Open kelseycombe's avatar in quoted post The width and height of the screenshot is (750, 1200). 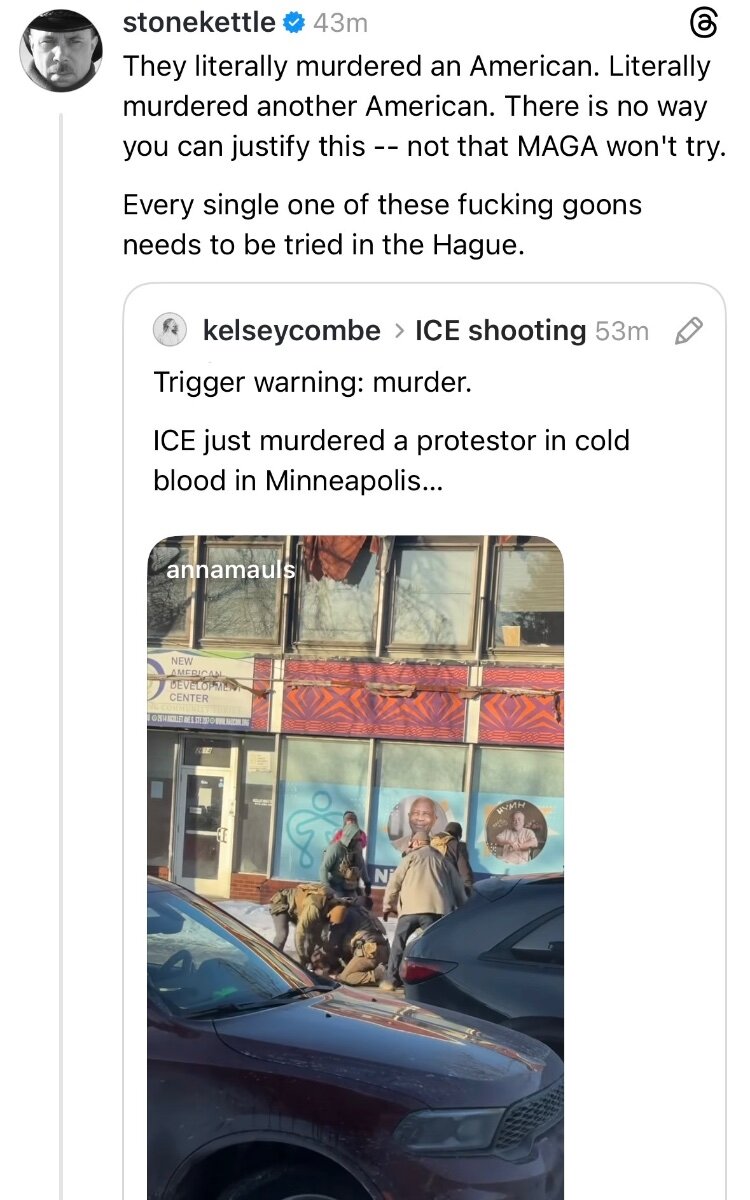tap(170, 331)
